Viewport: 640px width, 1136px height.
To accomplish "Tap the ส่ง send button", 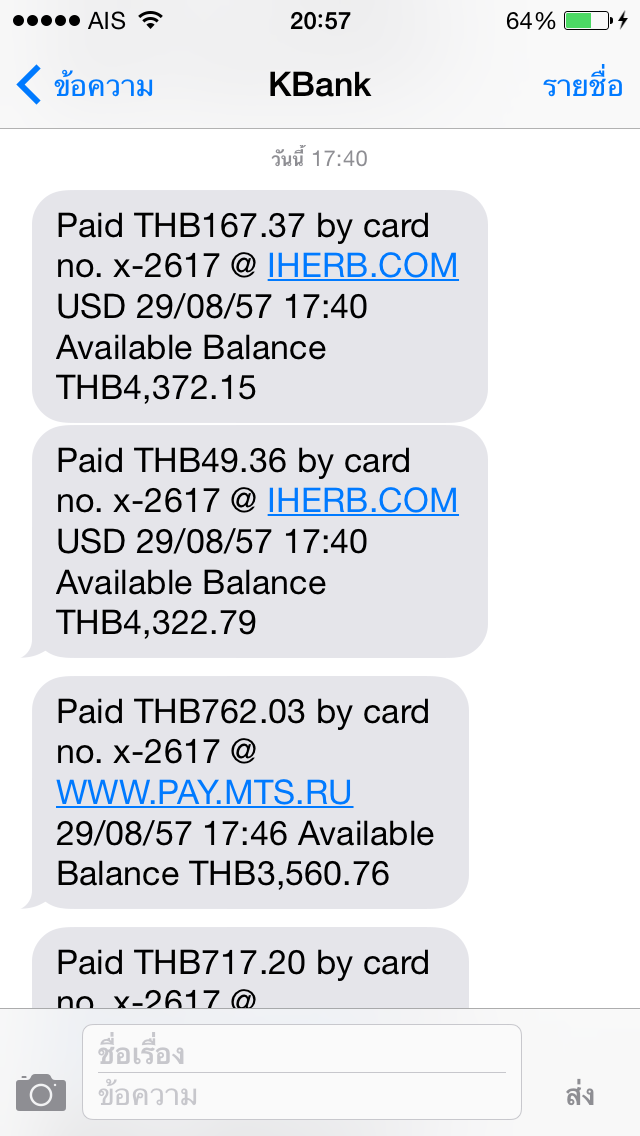I will 580,1095.
